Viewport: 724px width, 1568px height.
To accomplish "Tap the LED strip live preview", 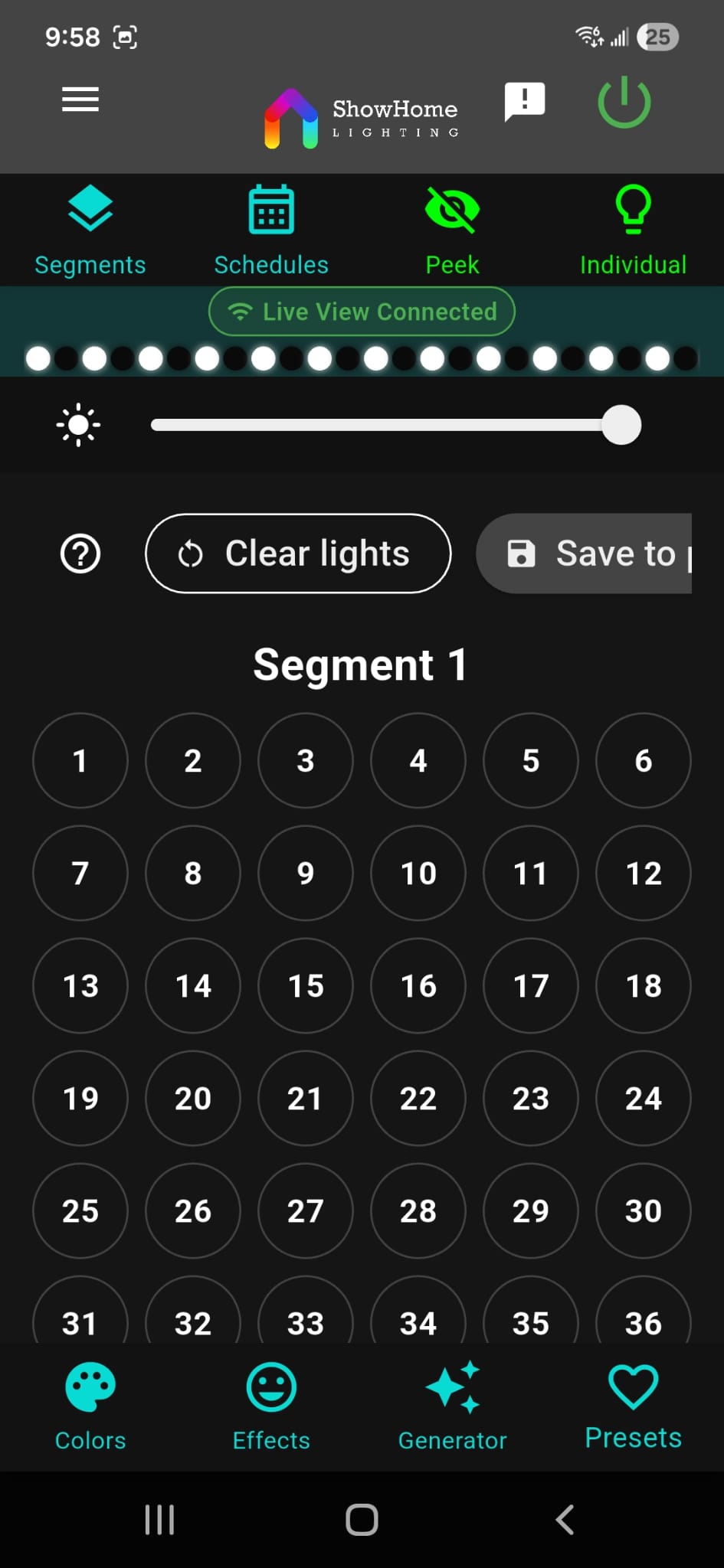I will (361, 357).
